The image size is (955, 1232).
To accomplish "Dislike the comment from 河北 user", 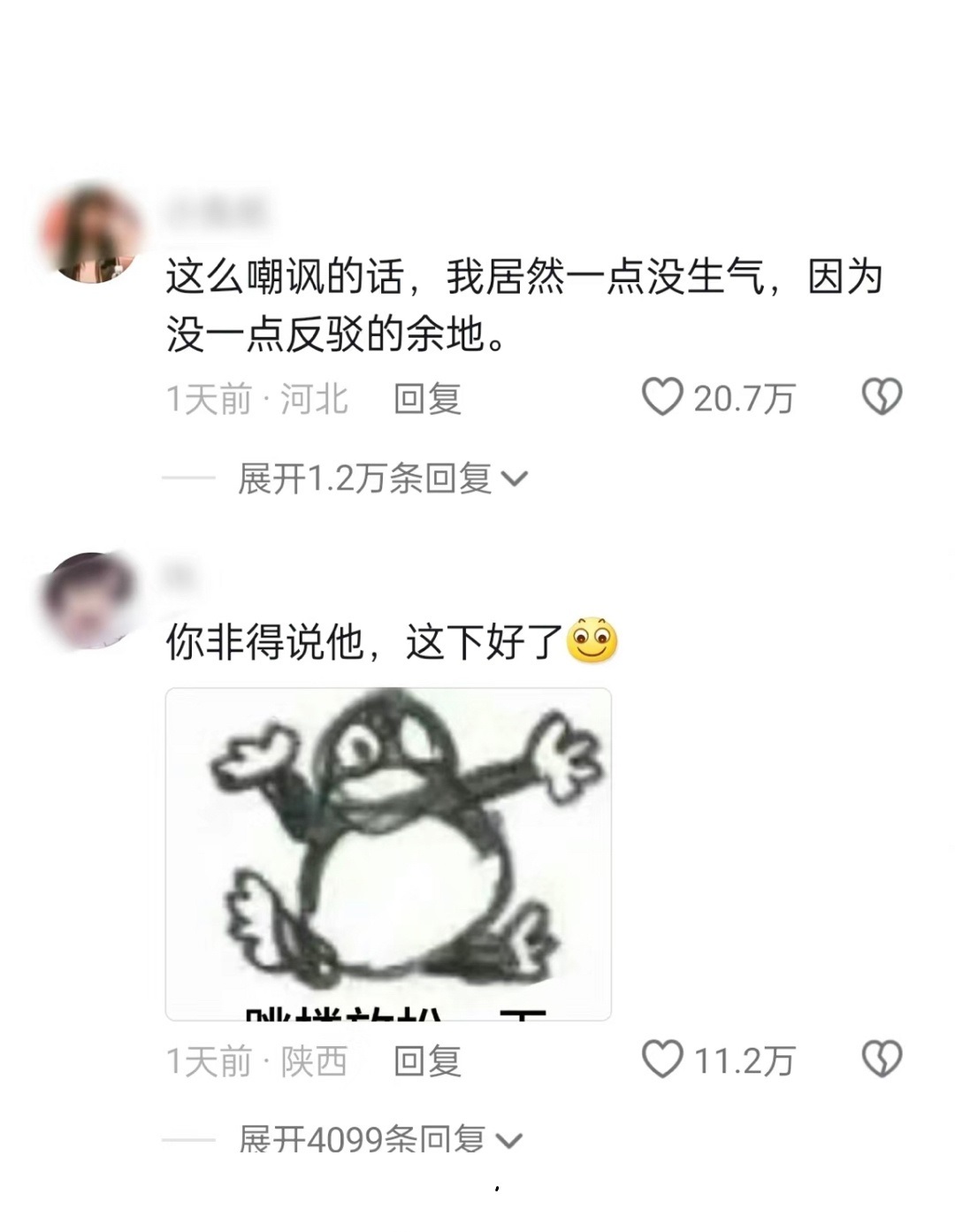I will 882,397.
